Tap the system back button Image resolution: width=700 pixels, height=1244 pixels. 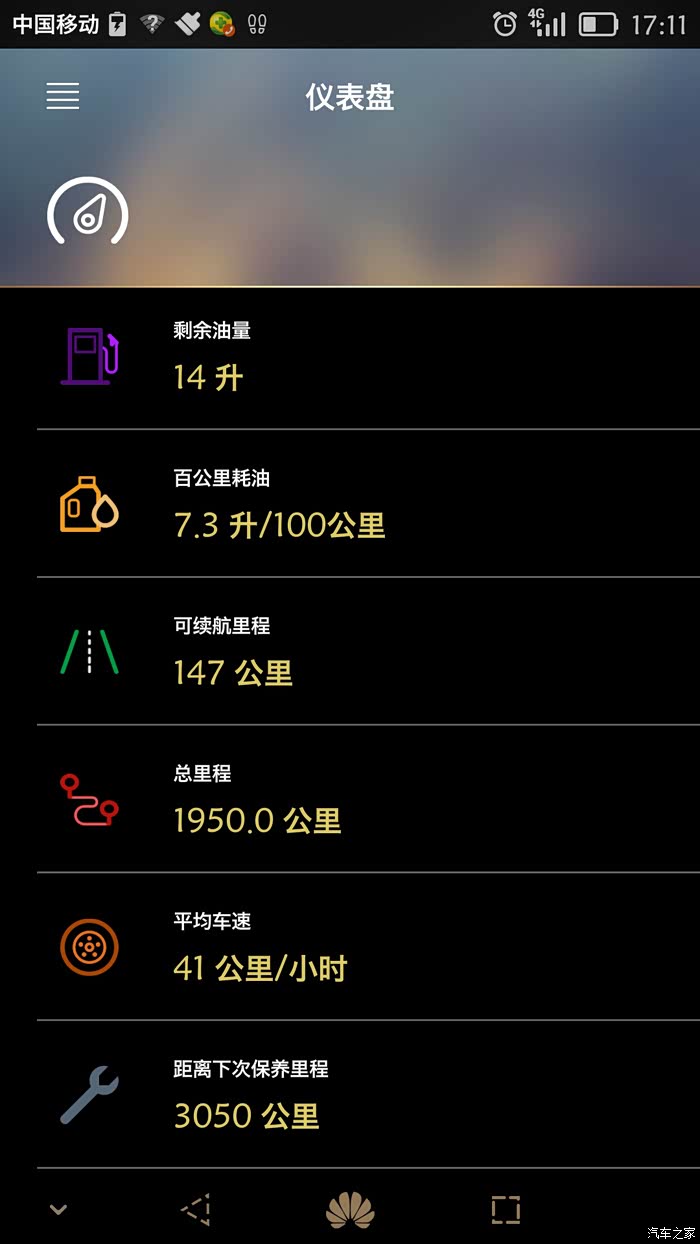197,1210
